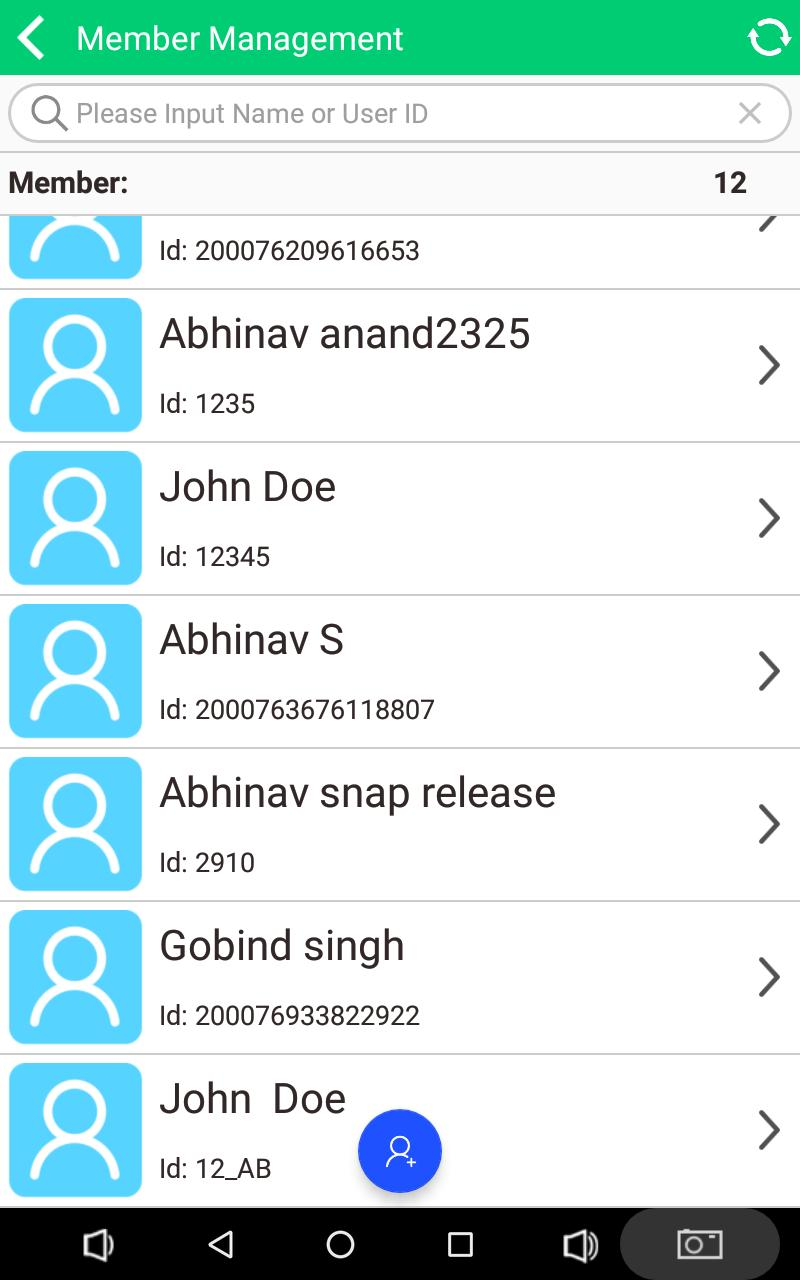Screen dimensions: 800x1280
Task: Add a new member
Action: [x=400, y=1151]
